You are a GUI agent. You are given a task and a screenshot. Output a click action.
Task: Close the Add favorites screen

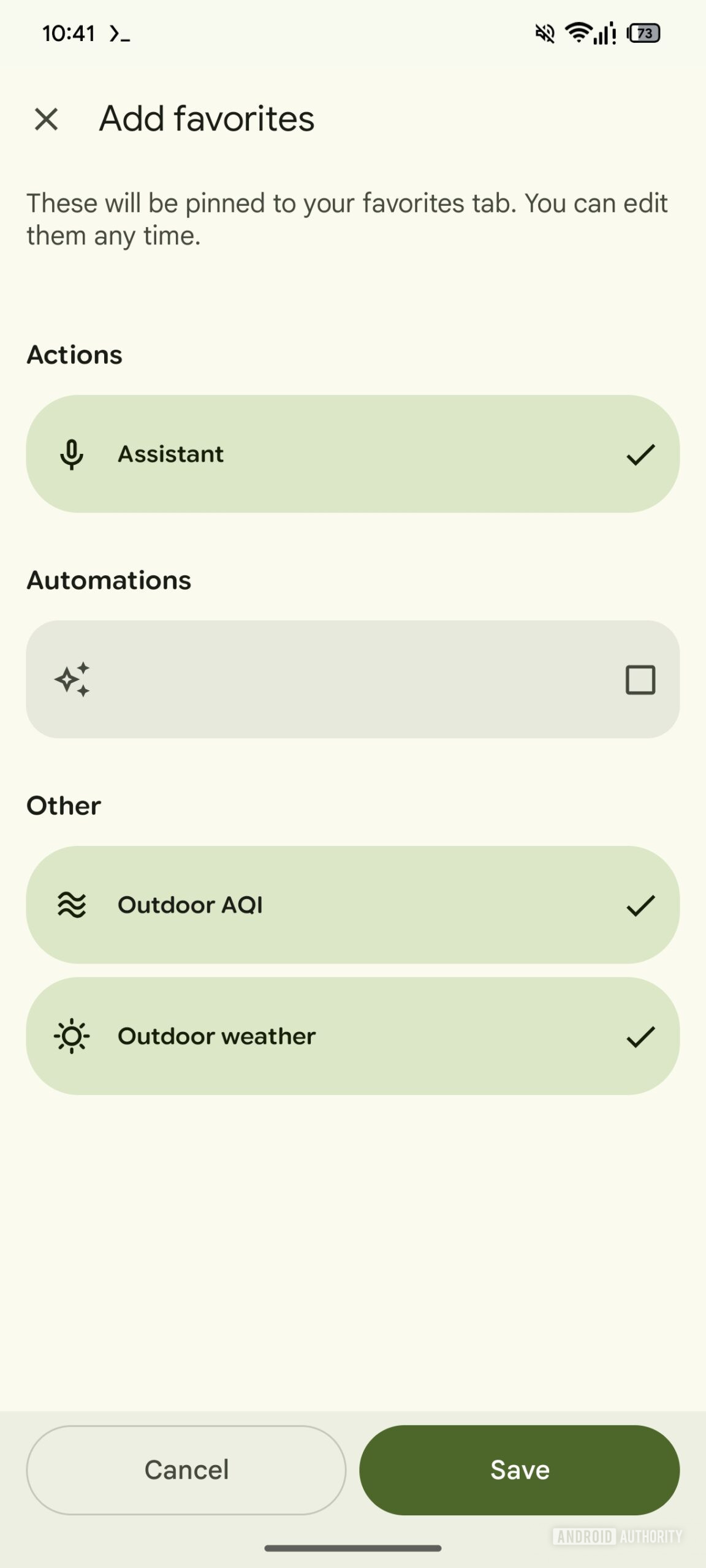[x=47, y=119]
